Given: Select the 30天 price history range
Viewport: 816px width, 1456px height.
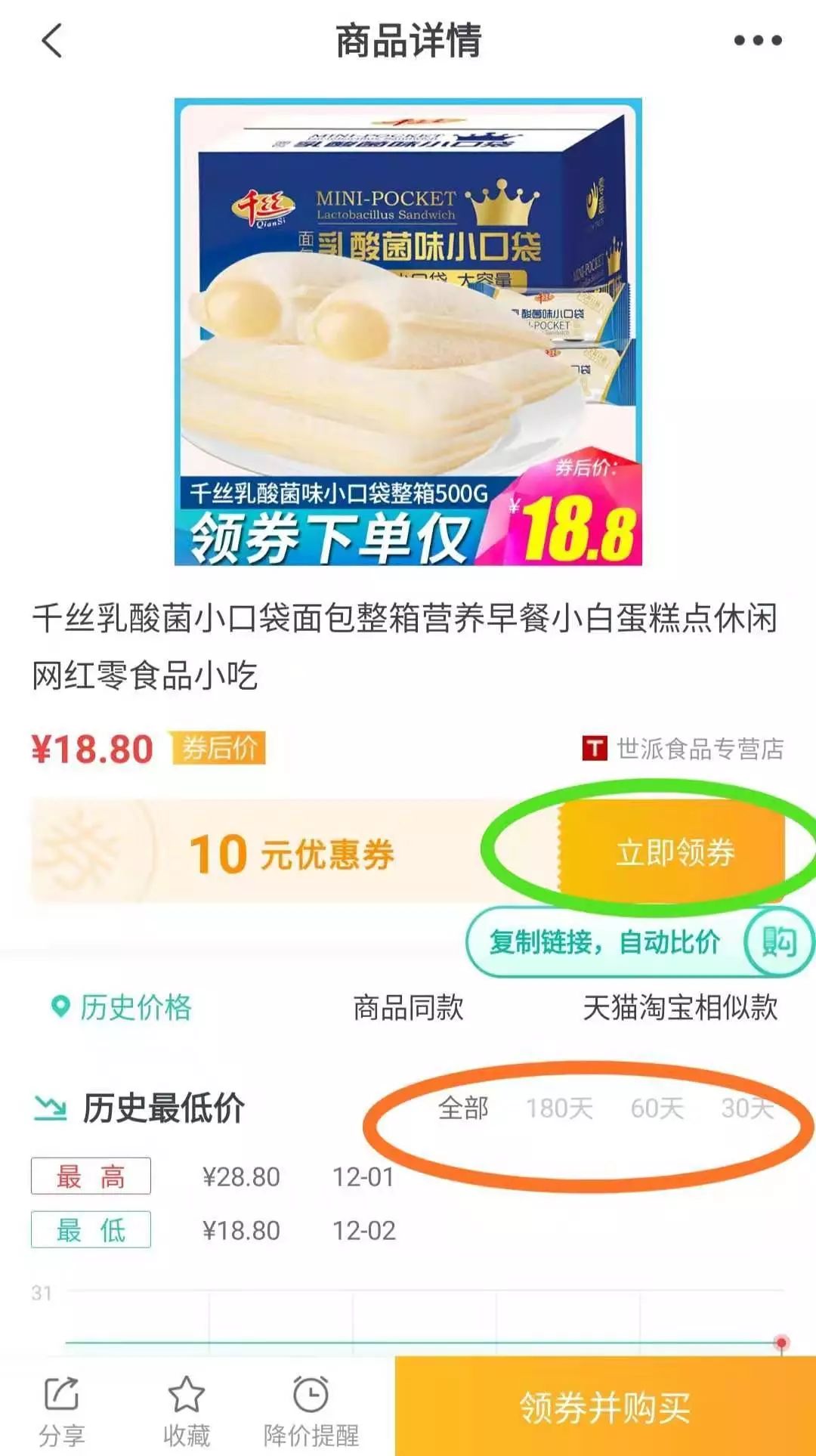Looking at the screenshot, I should click(747, 1108).
